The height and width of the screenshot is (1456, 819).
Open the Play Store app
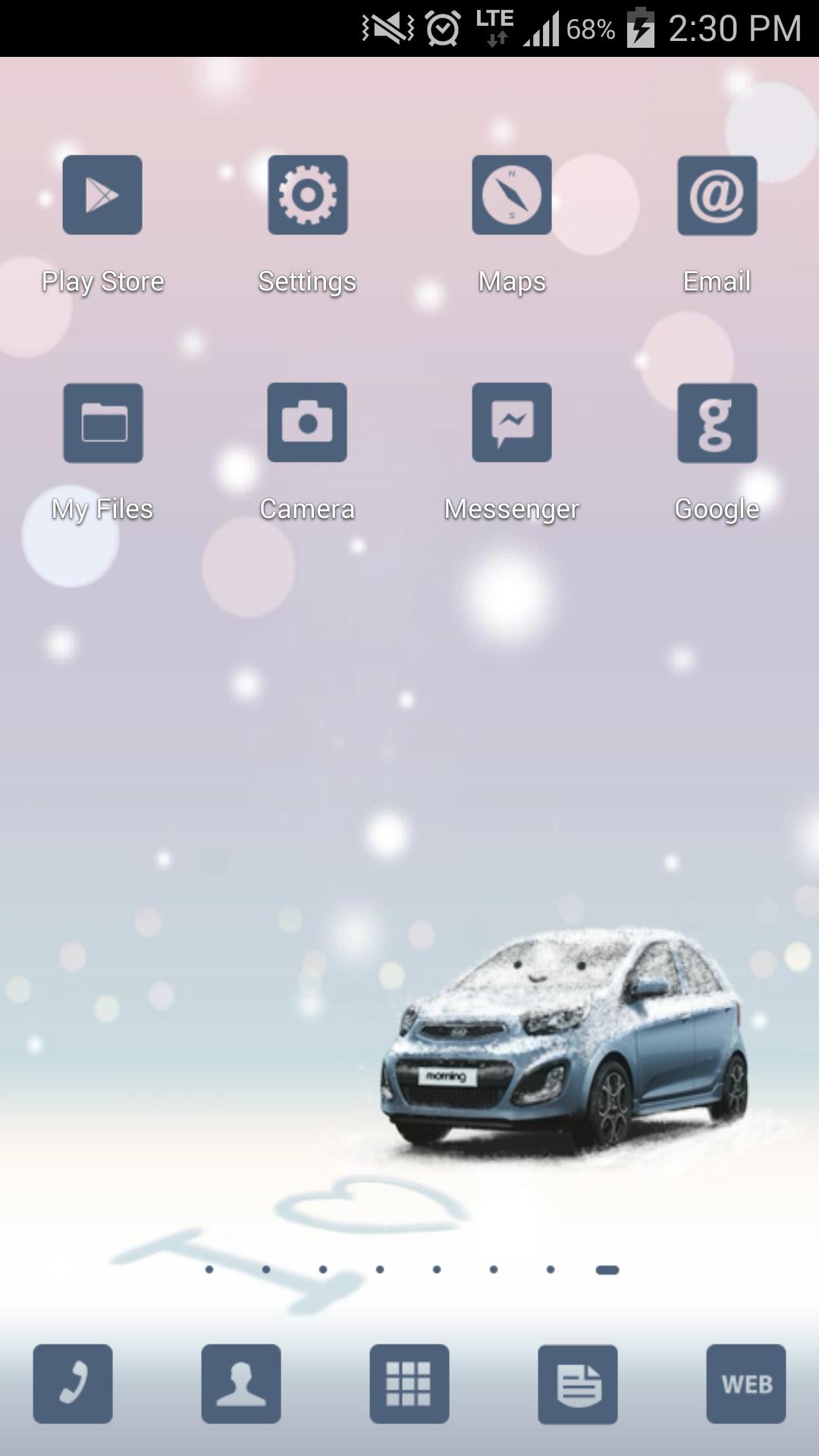(102, 196)
